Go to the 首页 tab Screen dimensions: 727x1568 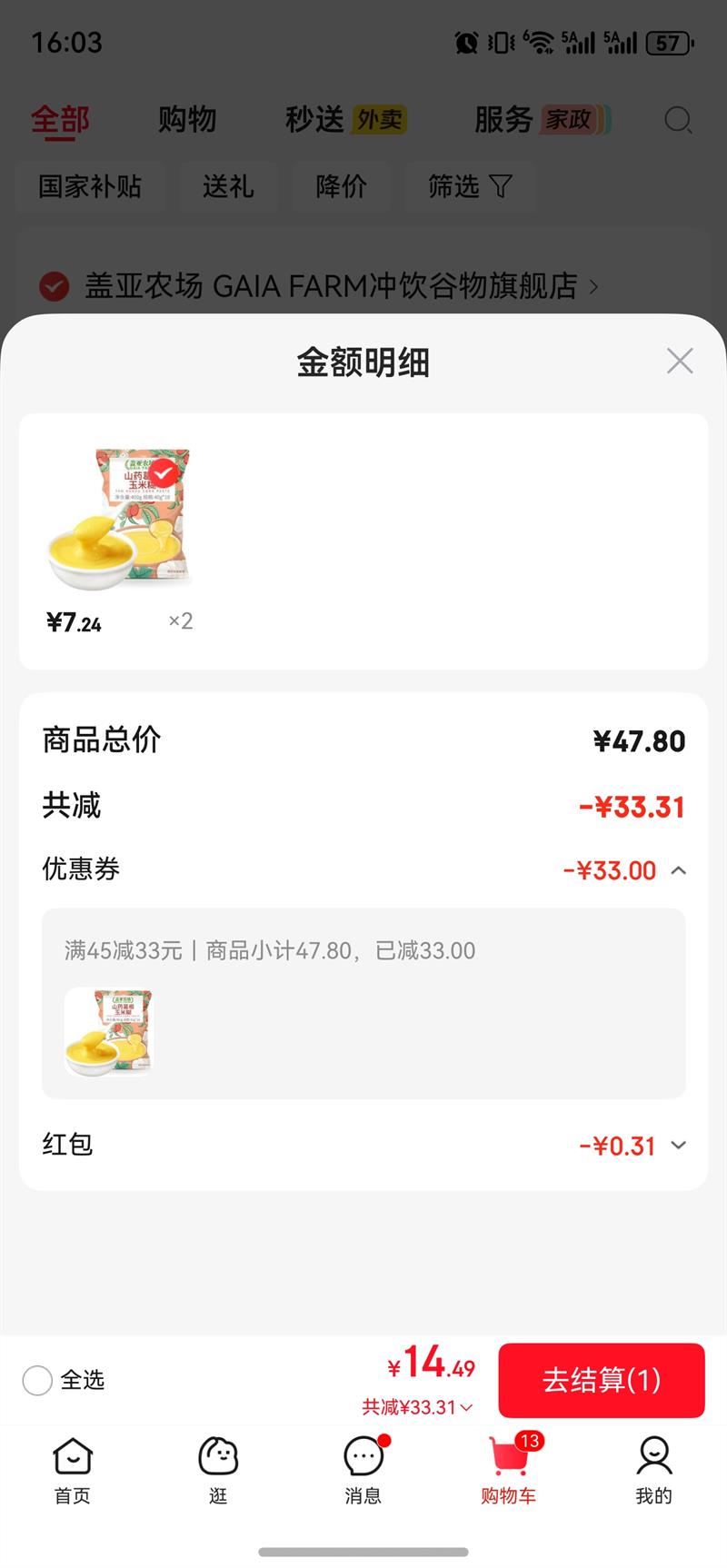click(x=73, y=1471)
